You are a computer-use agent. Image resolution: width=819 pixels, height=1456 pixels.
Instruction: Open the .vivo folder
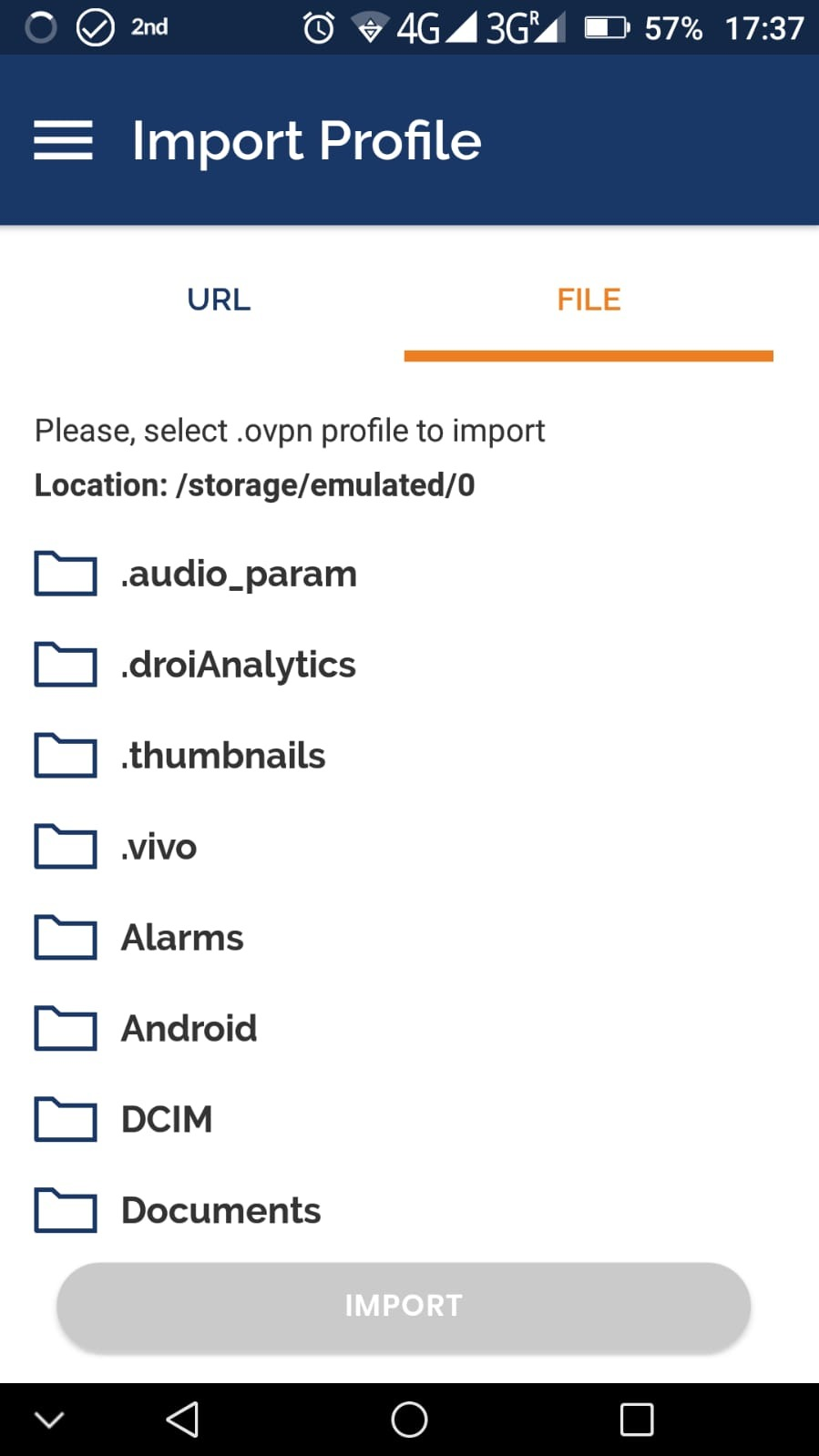[159, 847]
